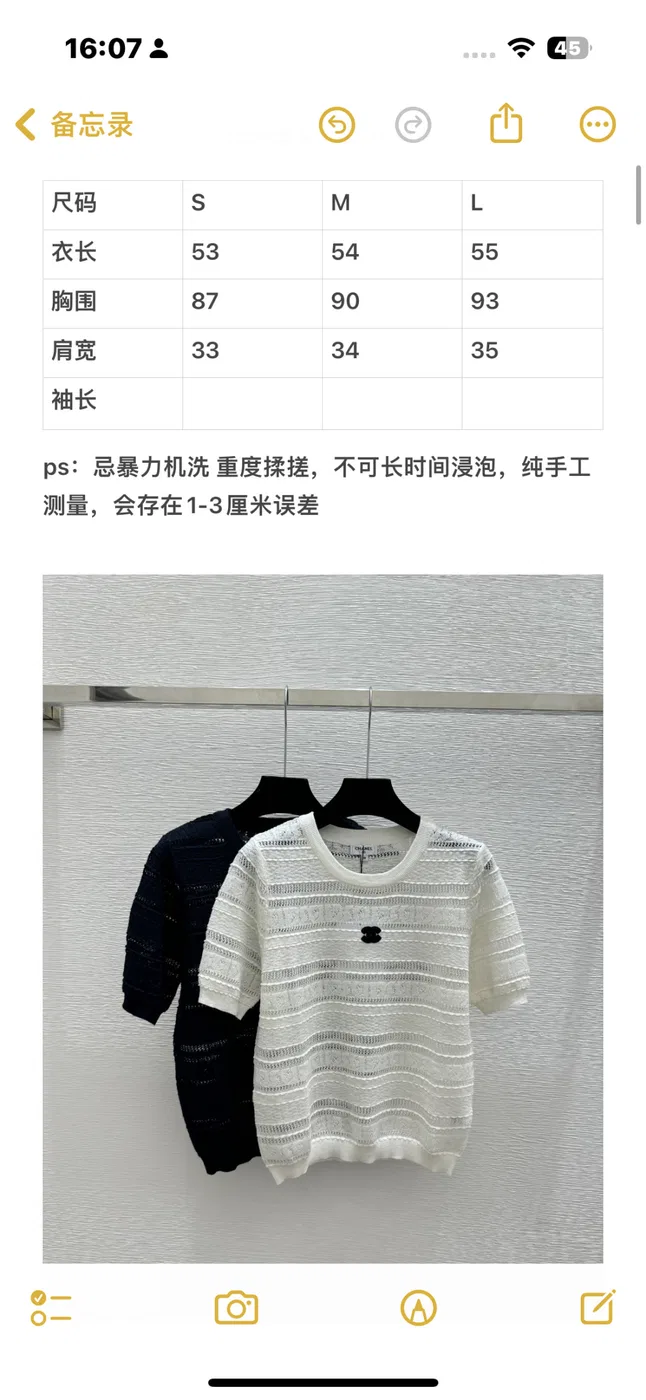Share this note
The image size is (646, 1400).
click(x=507, y=124)
